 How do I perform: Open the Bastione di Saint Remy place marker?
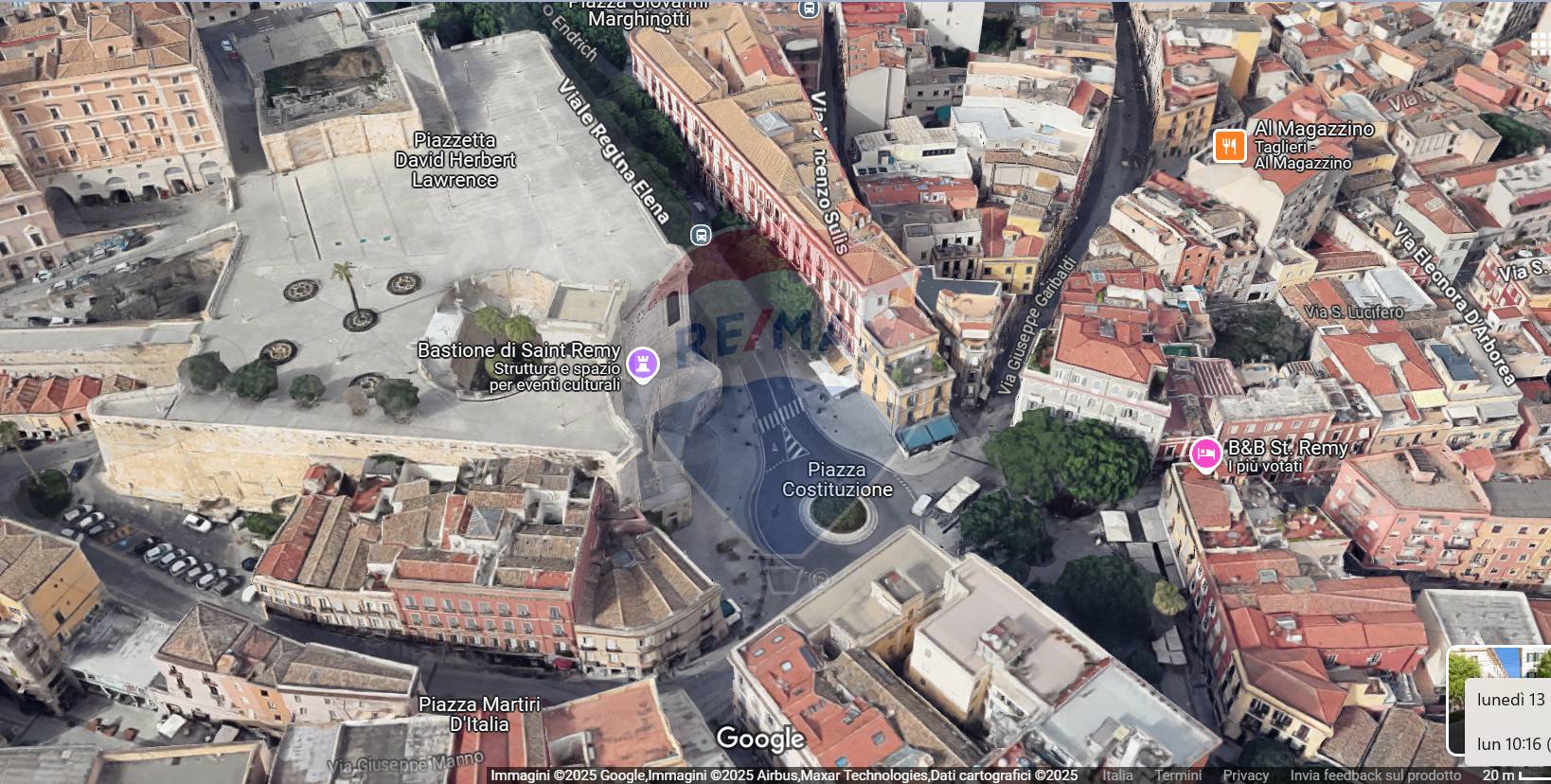[x=643, y=365]
